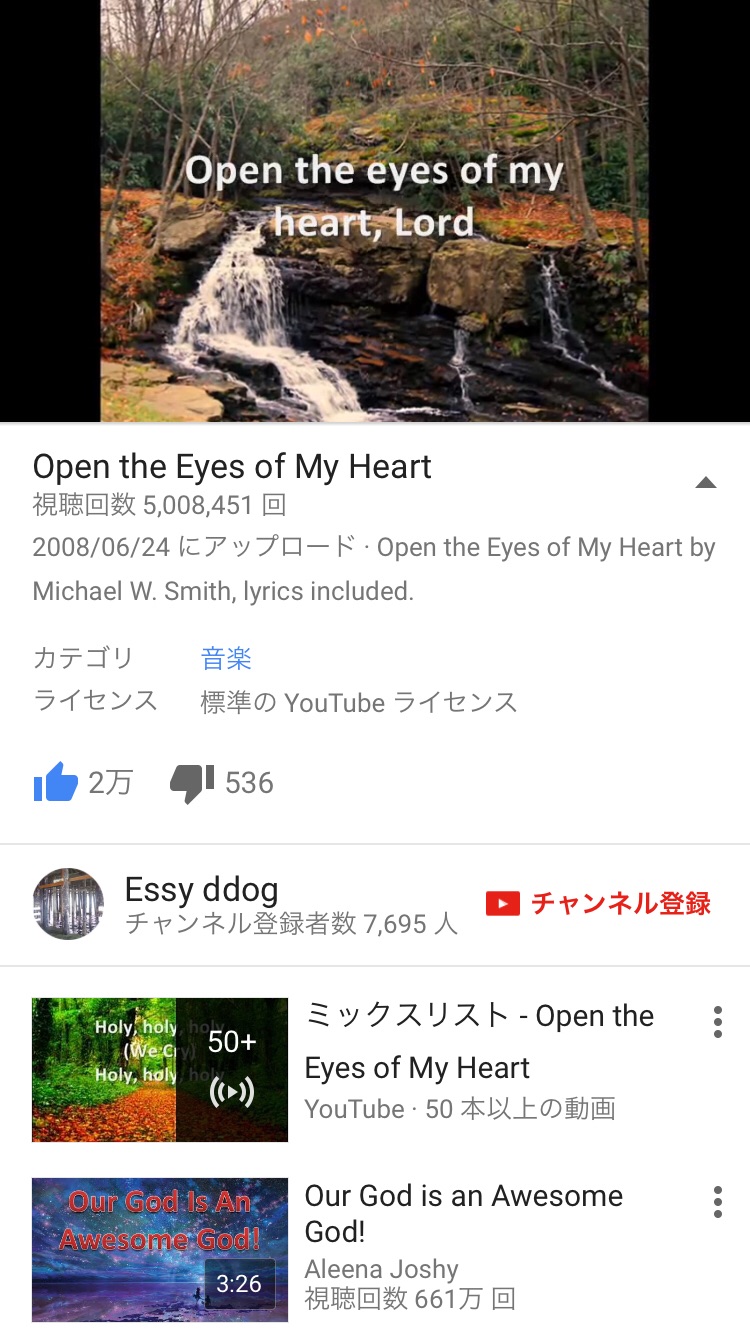The height and width of the screenshot is (1334, 750).
Task: Tap the 音楽 category link
Action: 226,658
